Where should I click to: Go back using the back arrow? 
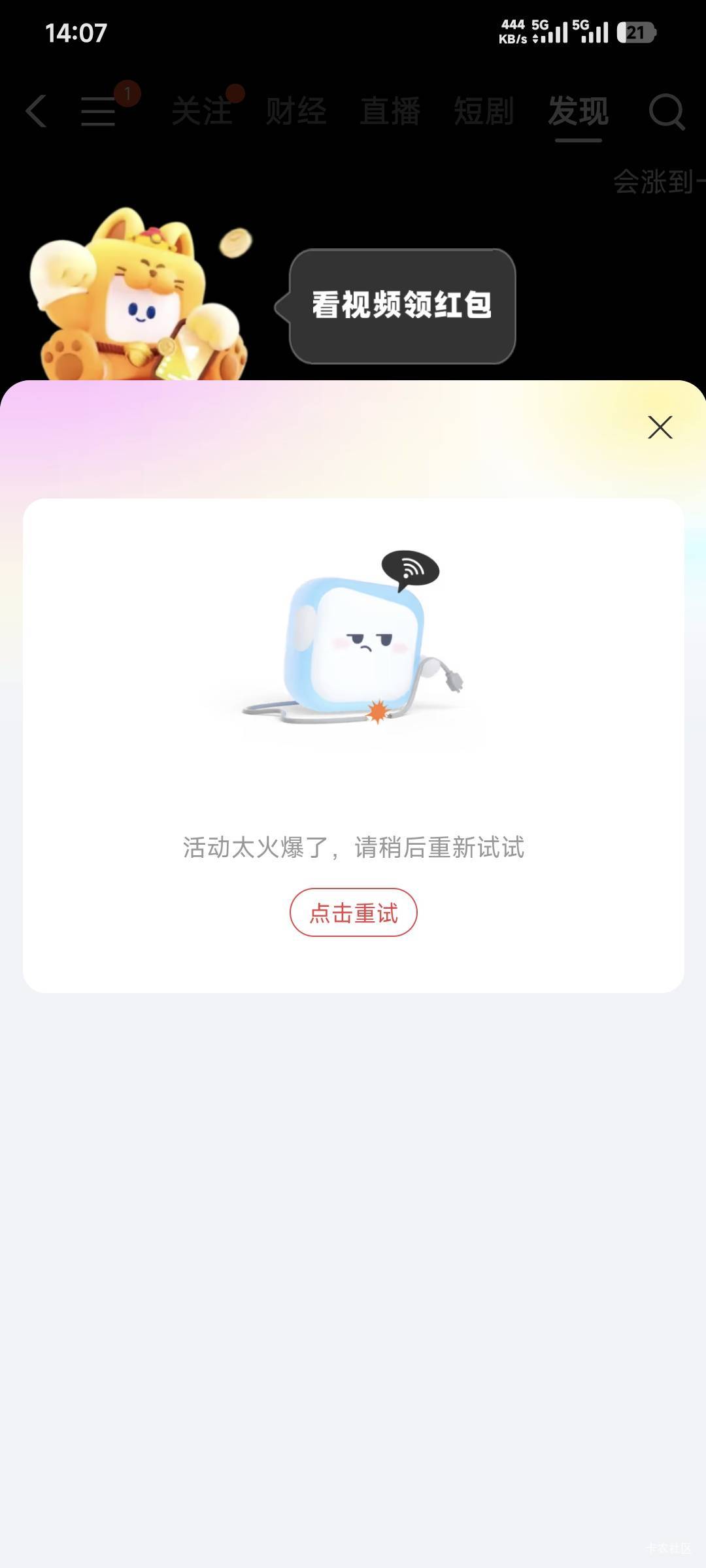(x=37, y=111)
